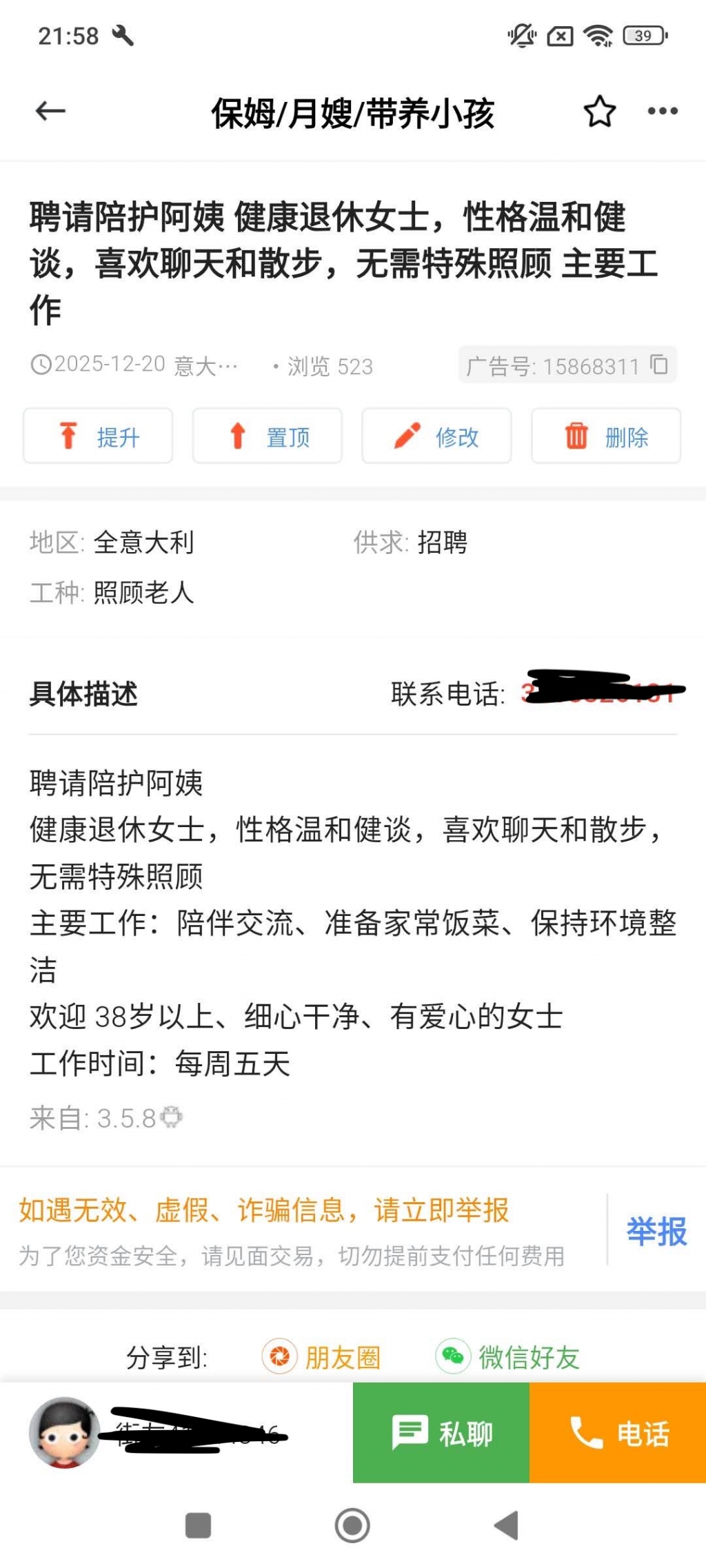Report this listing via 举报

tap(656, 1231)
